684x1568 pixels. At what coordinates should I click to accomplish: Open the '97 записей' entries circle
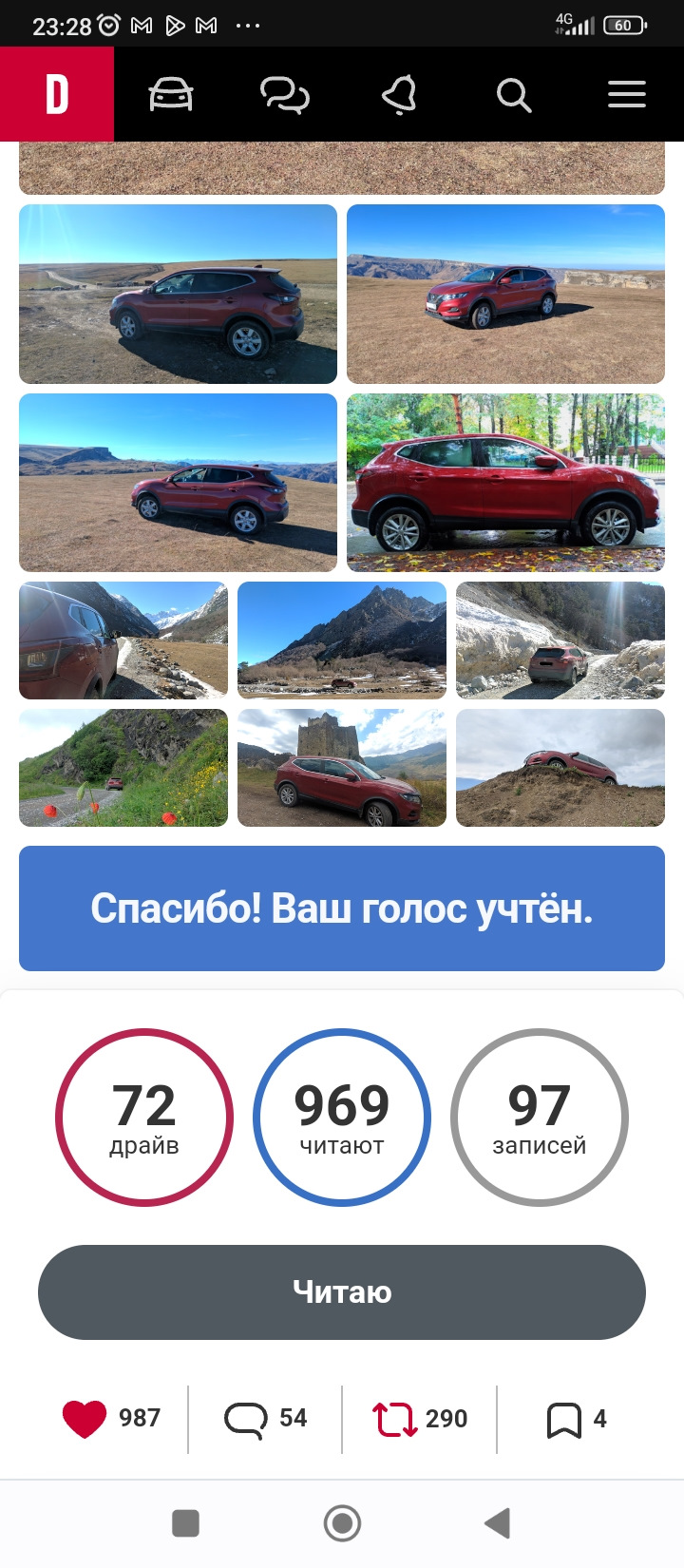click(540, 1118)
